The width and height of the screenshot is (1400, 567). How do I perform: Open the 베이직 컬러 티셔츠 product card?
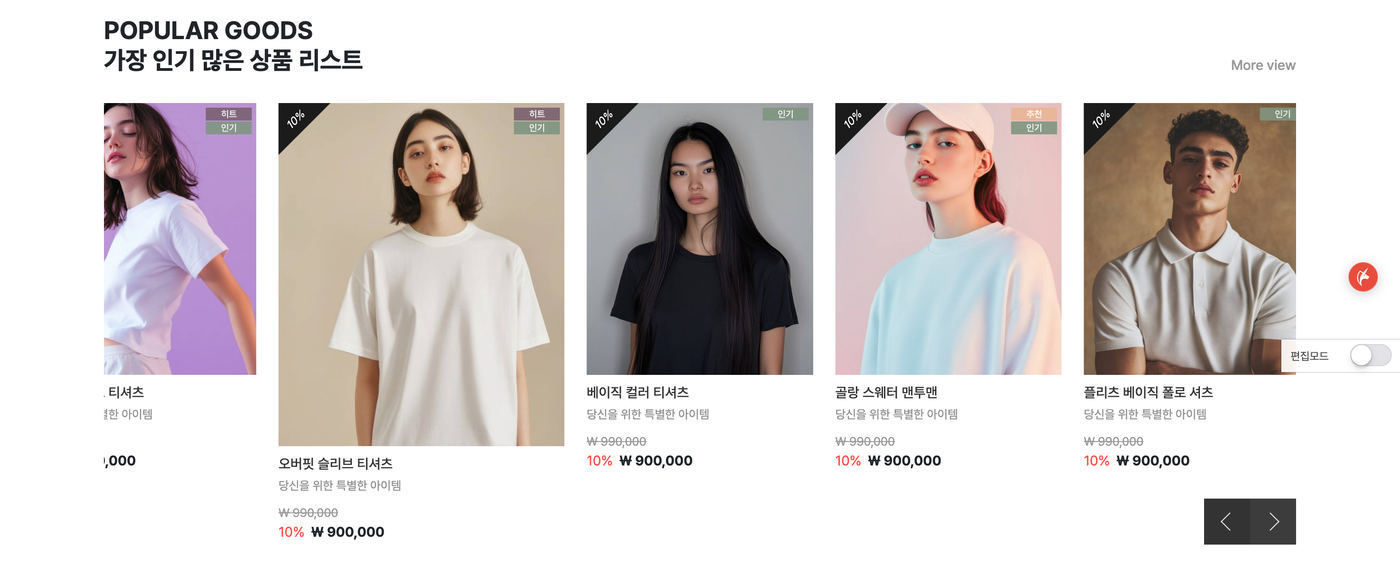(699, 240)
